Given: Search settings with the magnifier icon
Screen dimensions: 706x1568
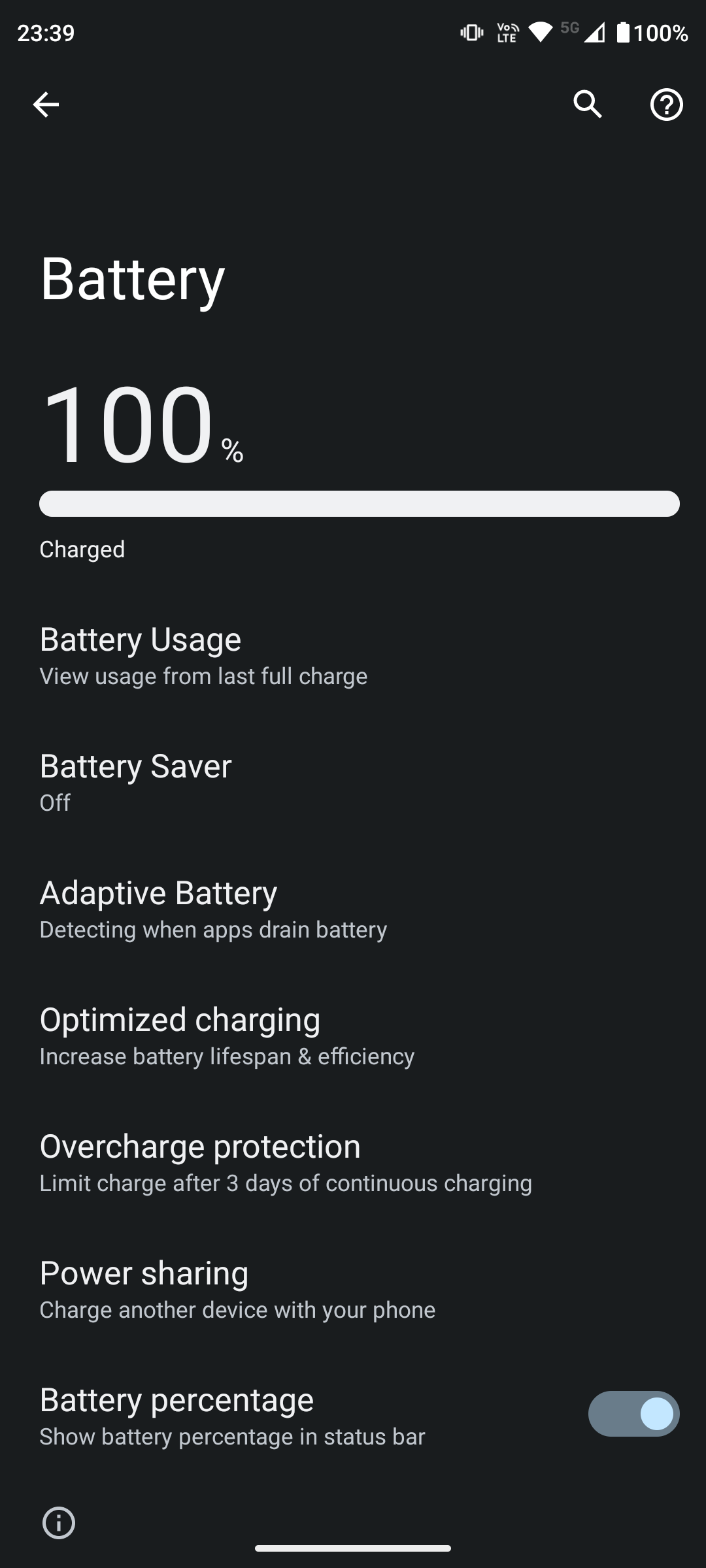Looking at the screenshot, I should click(588, 105).
